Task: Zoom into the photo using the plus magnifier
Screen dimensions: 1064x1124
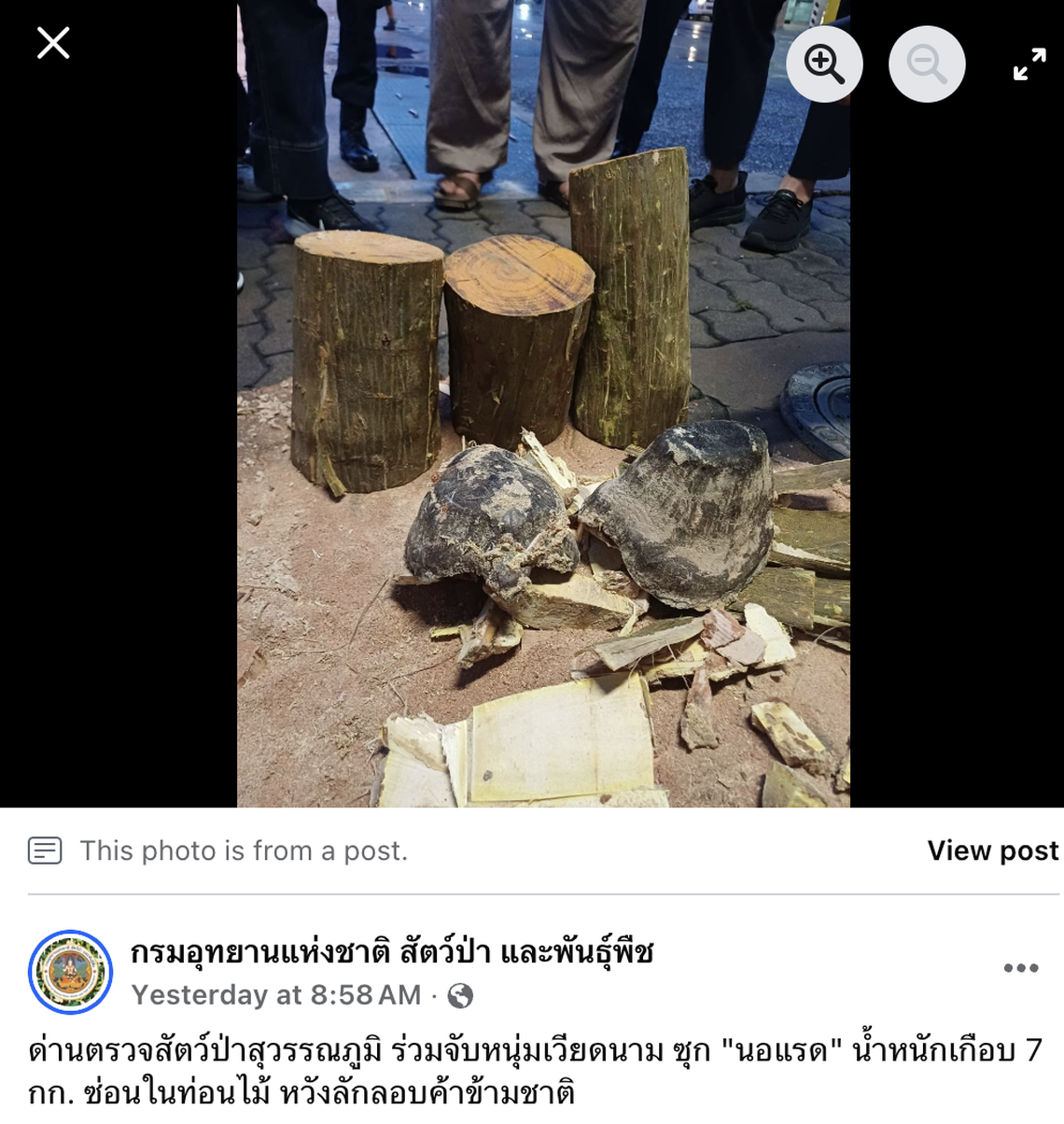Action: click(825, 63)
